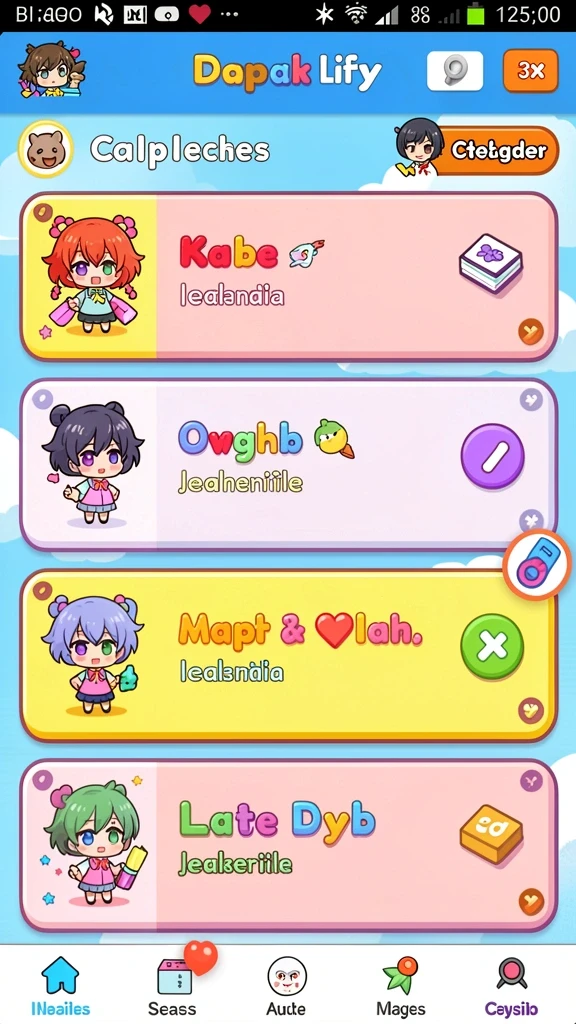Open the Late Dyb card
This screenshot has height=1024, width=576.
(288, 845)
